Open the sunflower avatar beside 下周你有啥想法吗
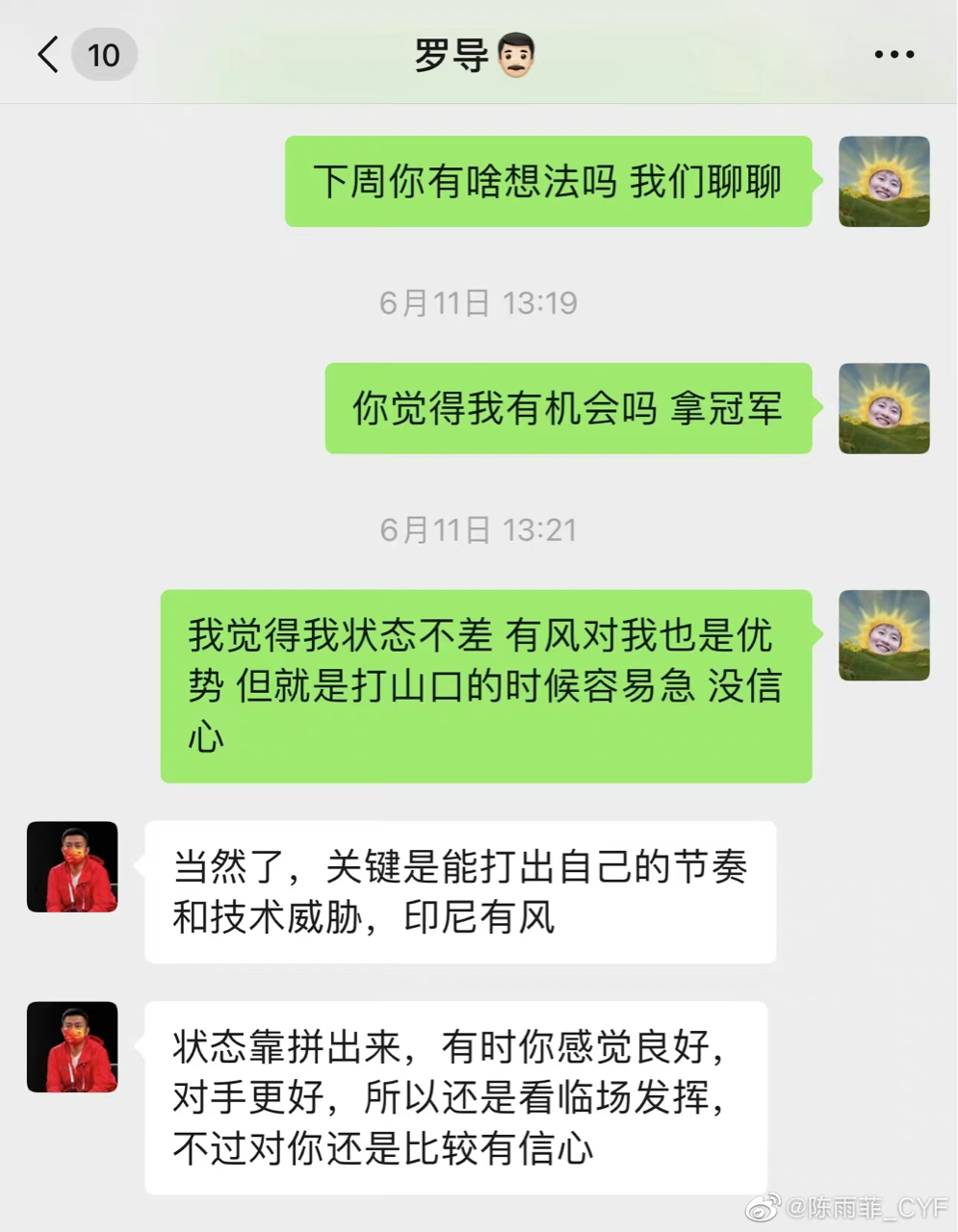Screen dimensions: 958x1232 click(884, 182)
